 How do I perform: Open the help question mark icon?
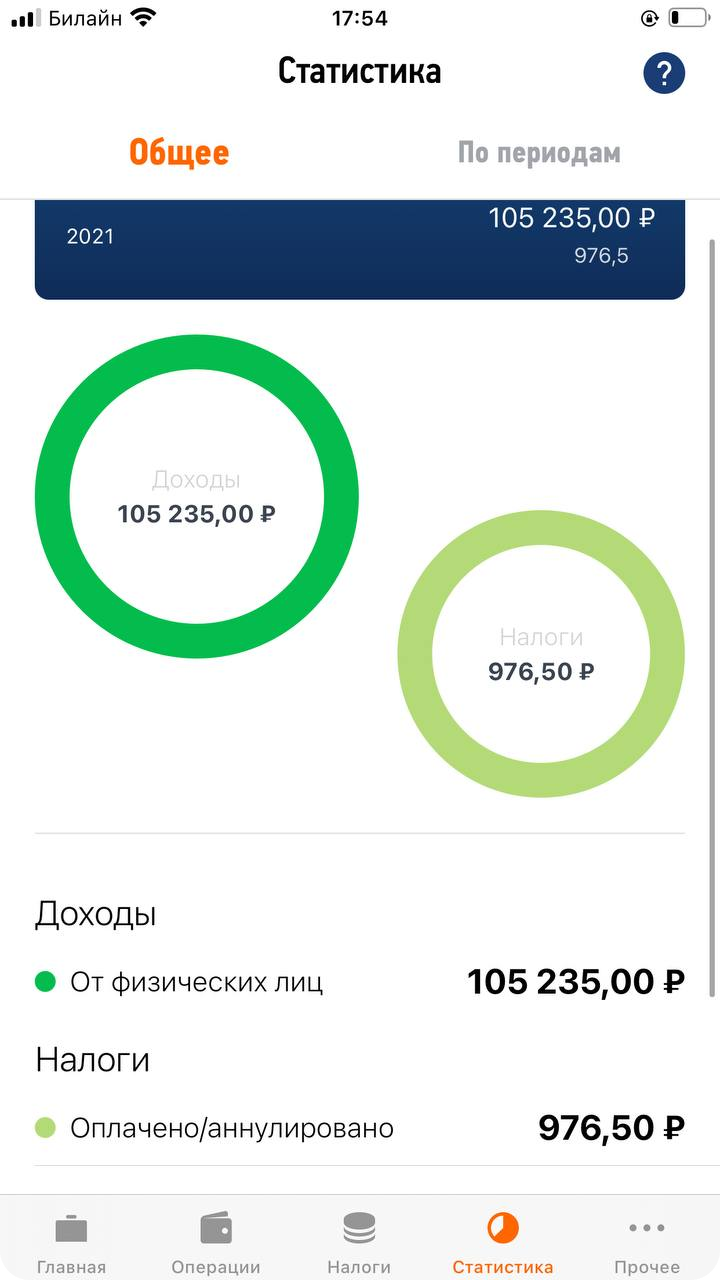[664, 73]
